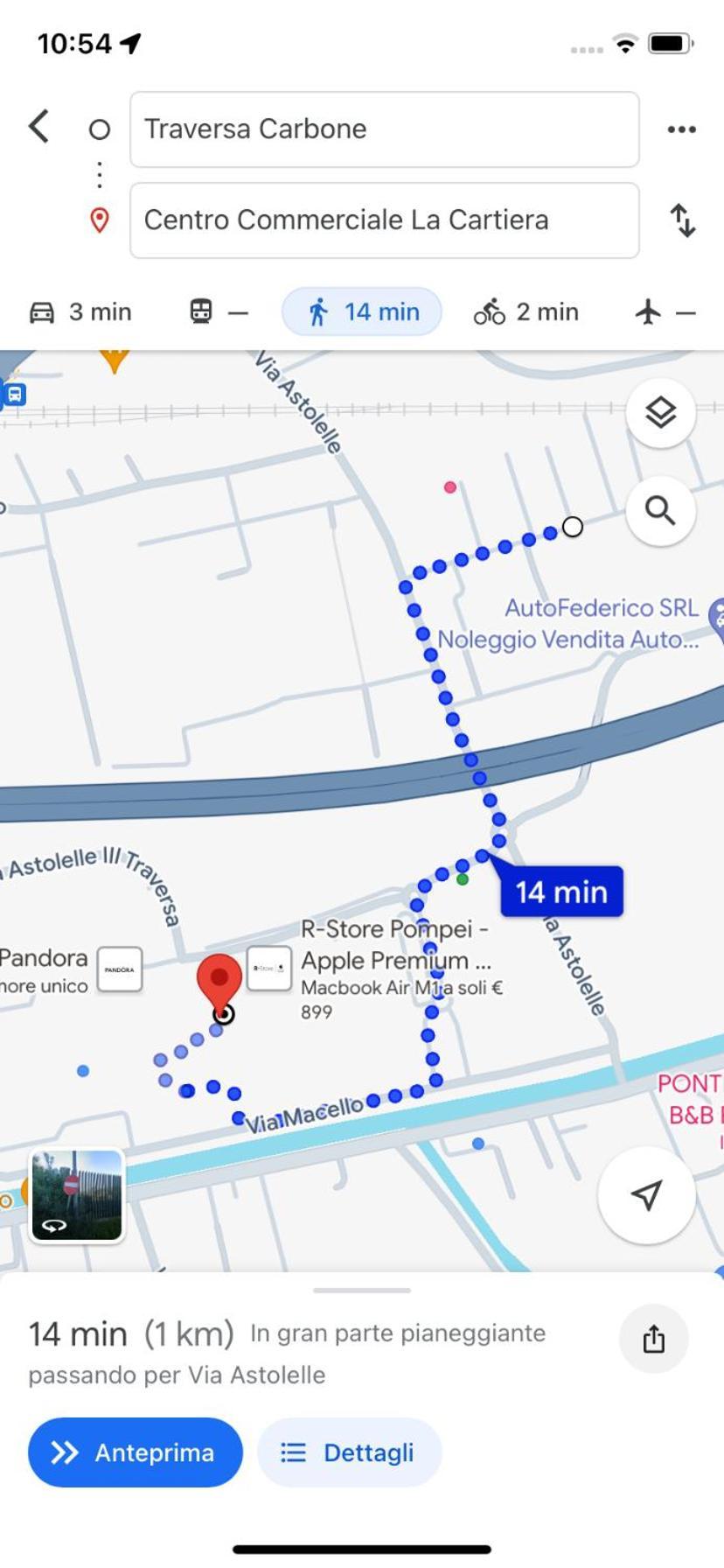Edit destination Centro Commerciale La Cartiera
Screen dimensions: 724x1568
(384, 220)
